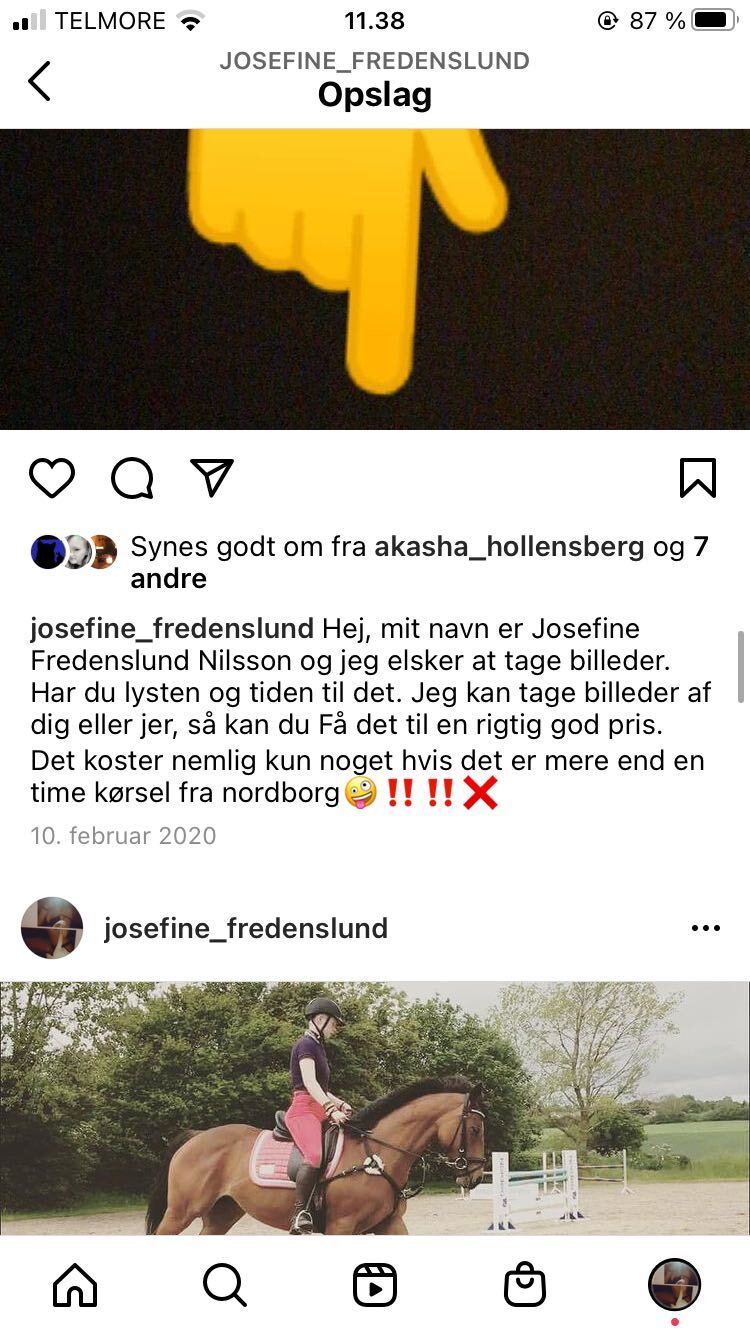Switch to the Search tab

click(x=225, y=1285)
